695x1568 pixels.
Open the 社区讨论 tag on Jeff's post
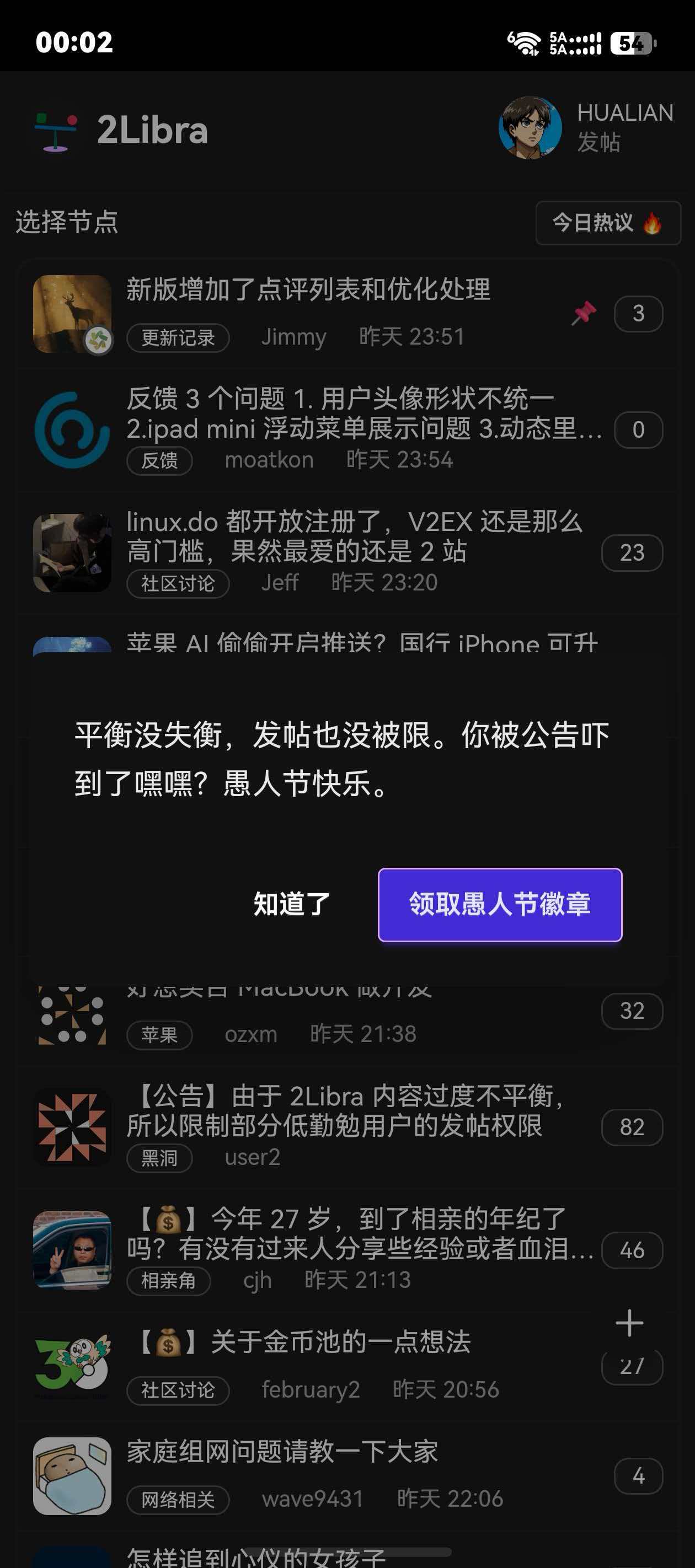[x=177, y=583]
